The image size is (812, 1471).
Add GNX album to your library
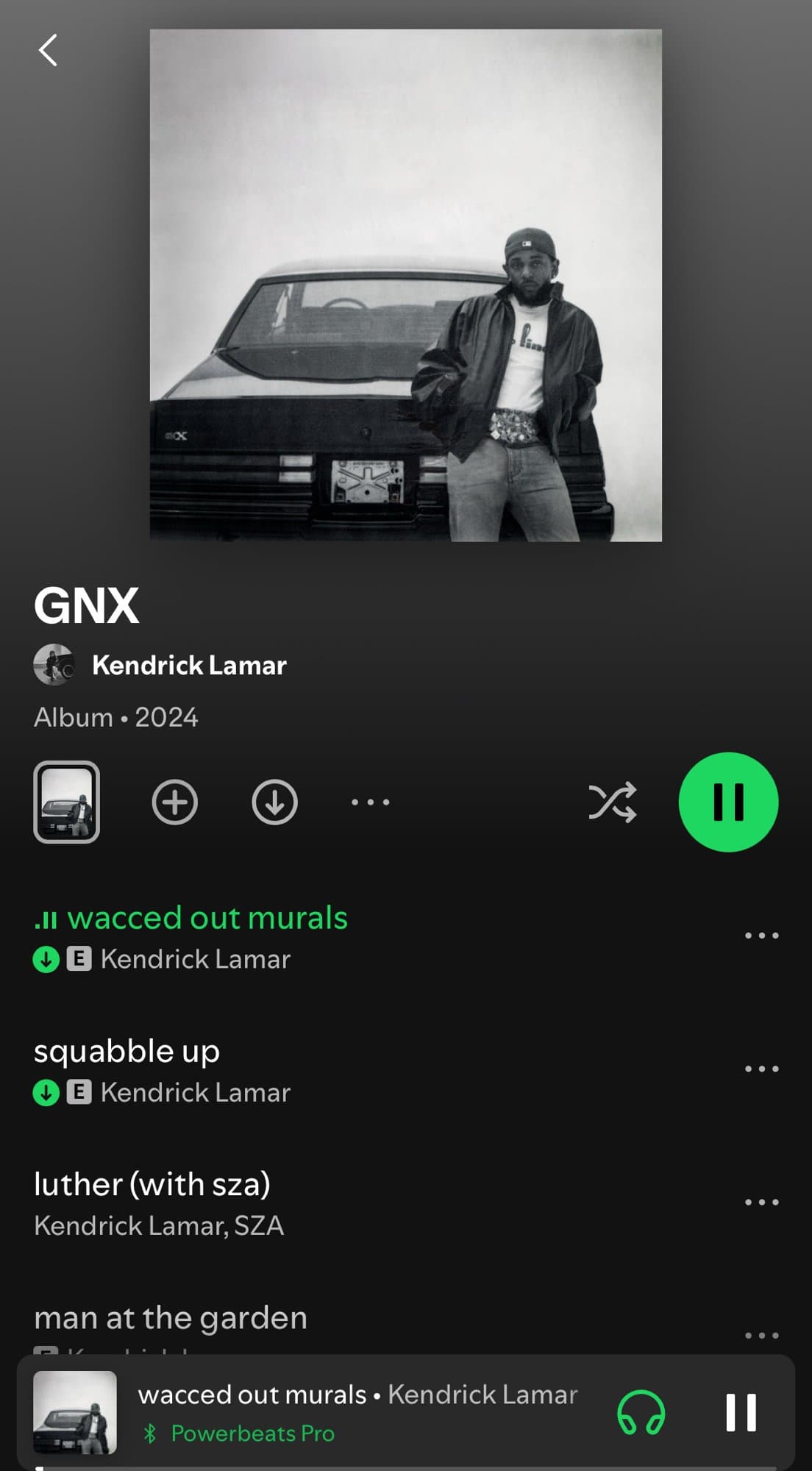tap(175, 802)
